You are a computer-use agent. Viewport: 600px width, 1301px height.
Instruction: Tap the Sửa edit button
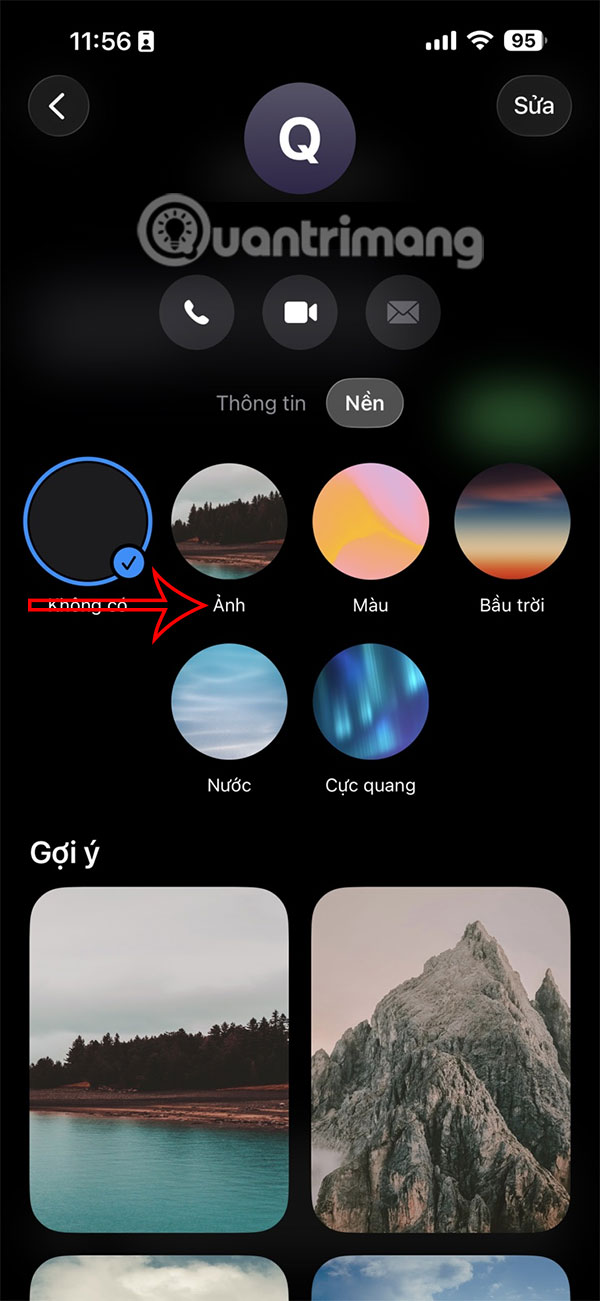coord(534,105)
